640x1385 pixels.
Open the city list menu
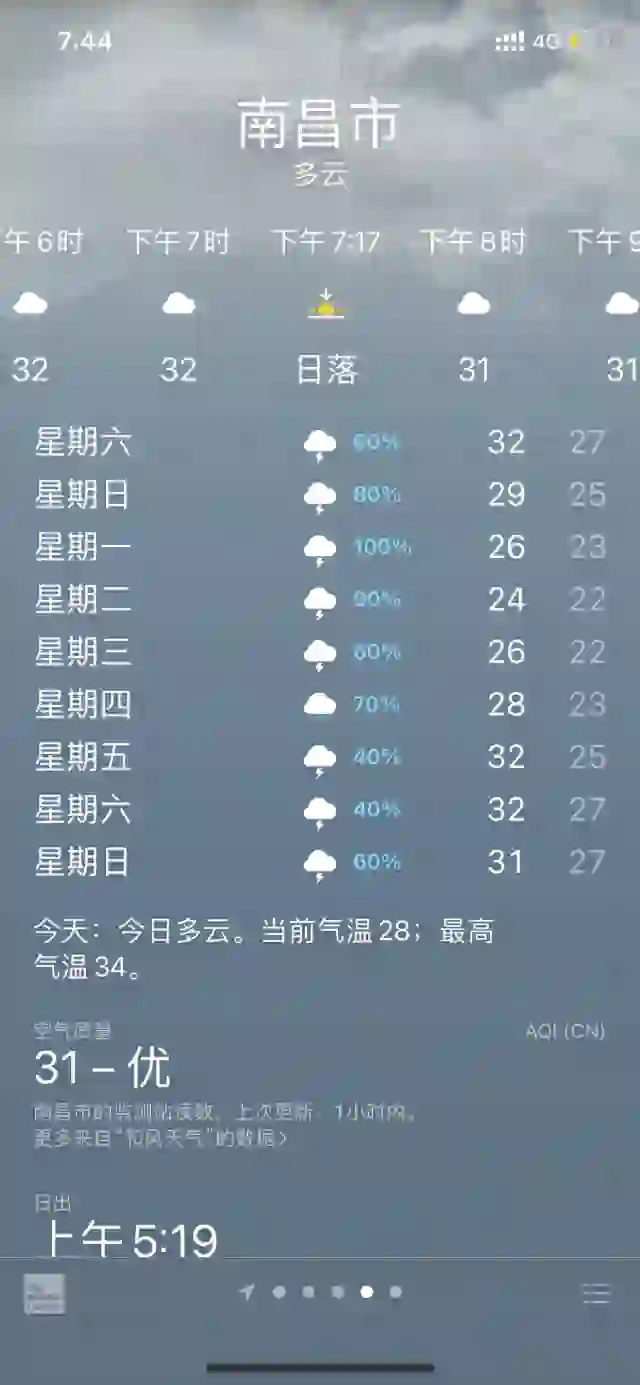tap(596, 1293)
